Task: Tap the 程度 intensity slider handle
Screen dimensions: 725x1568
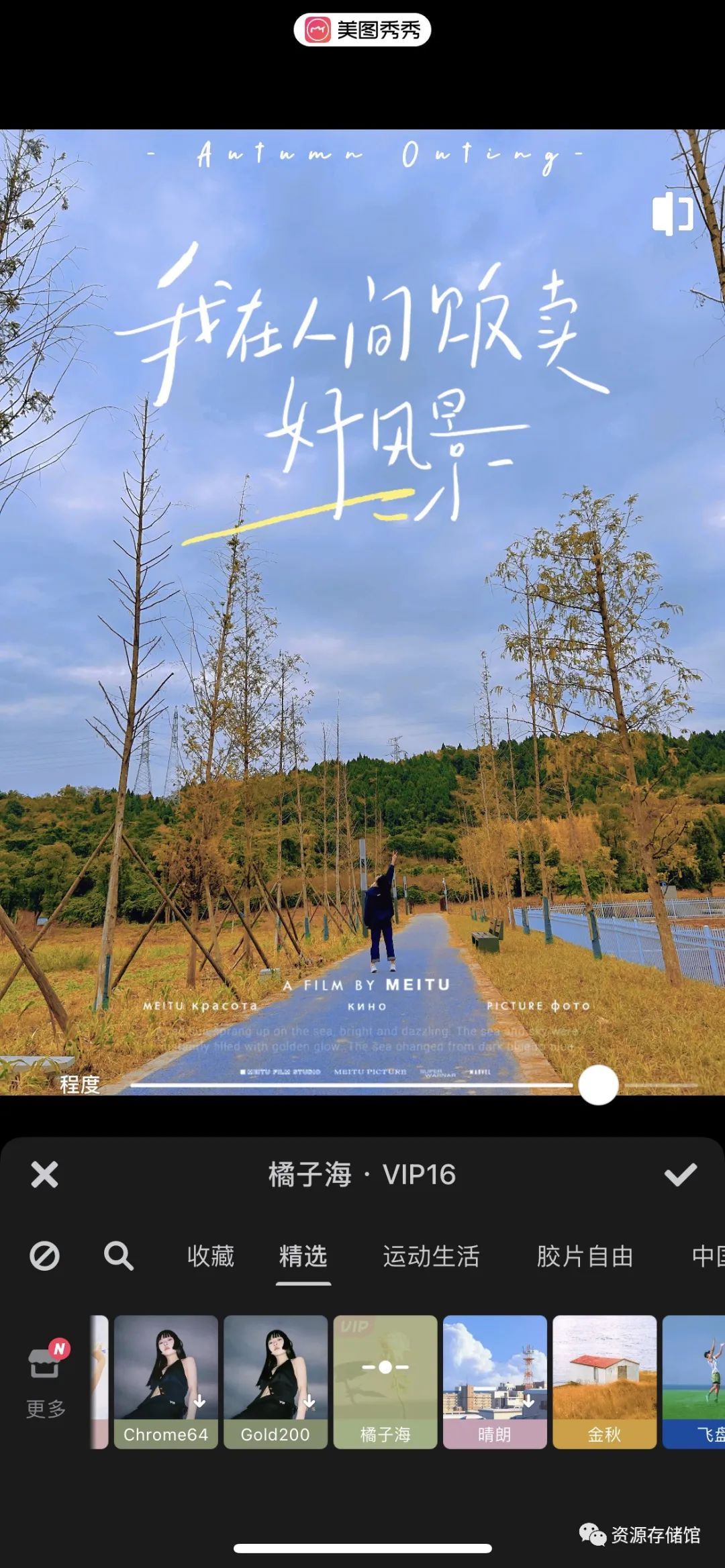Action: point(598,1084)
